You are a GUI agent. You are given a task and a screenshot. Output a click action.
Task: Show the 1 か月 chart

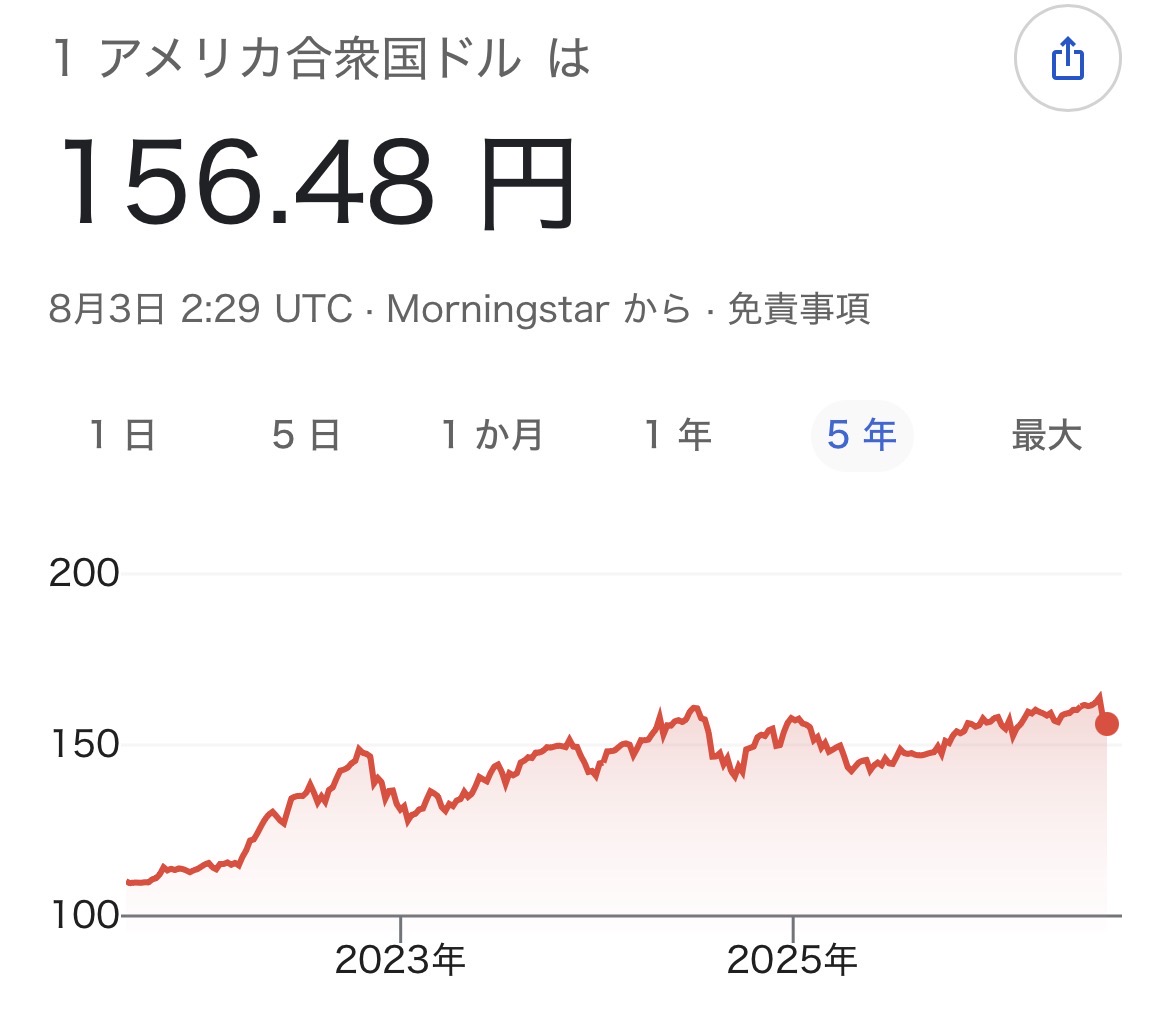(x=492, y=435)
